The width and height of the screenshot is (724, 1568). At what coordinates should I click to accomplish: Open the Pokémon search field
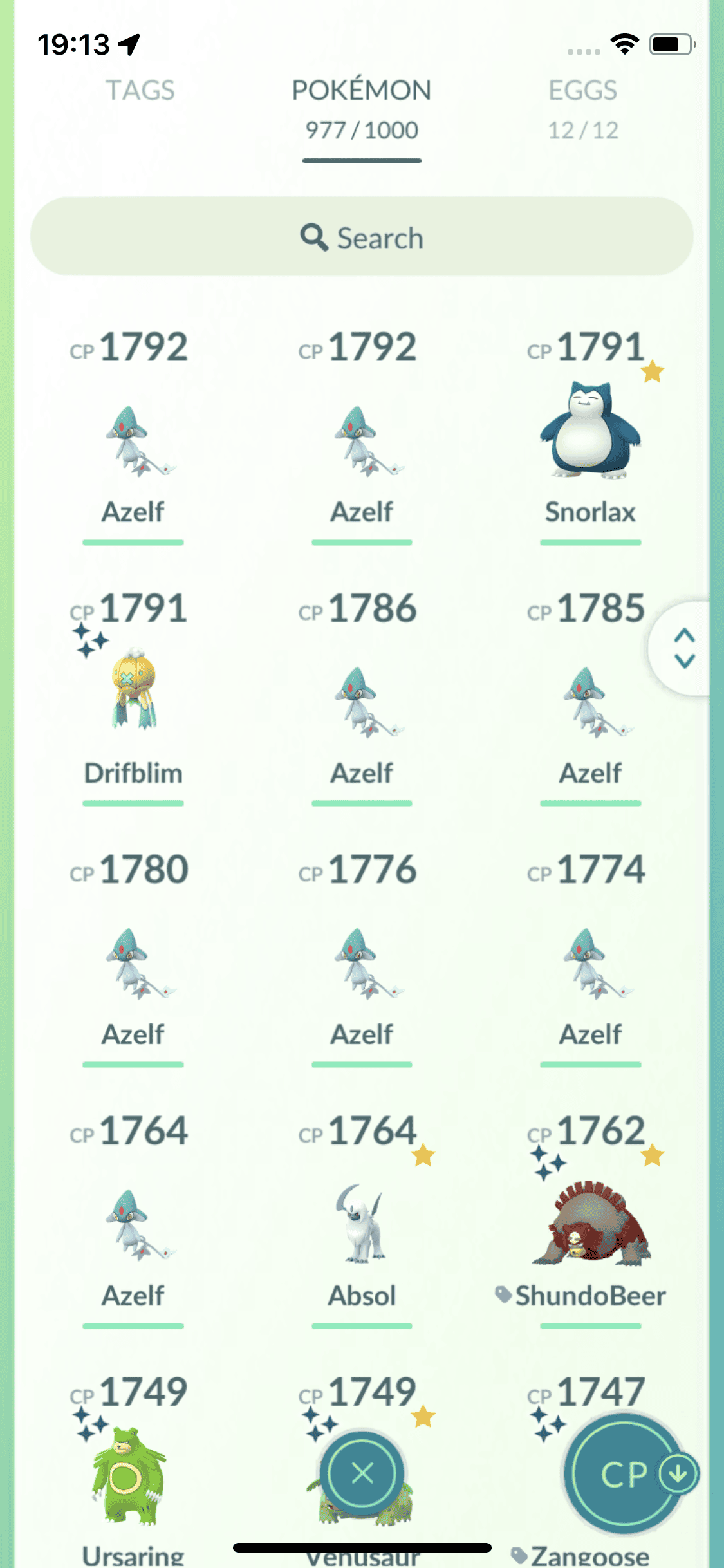point(362,237)
